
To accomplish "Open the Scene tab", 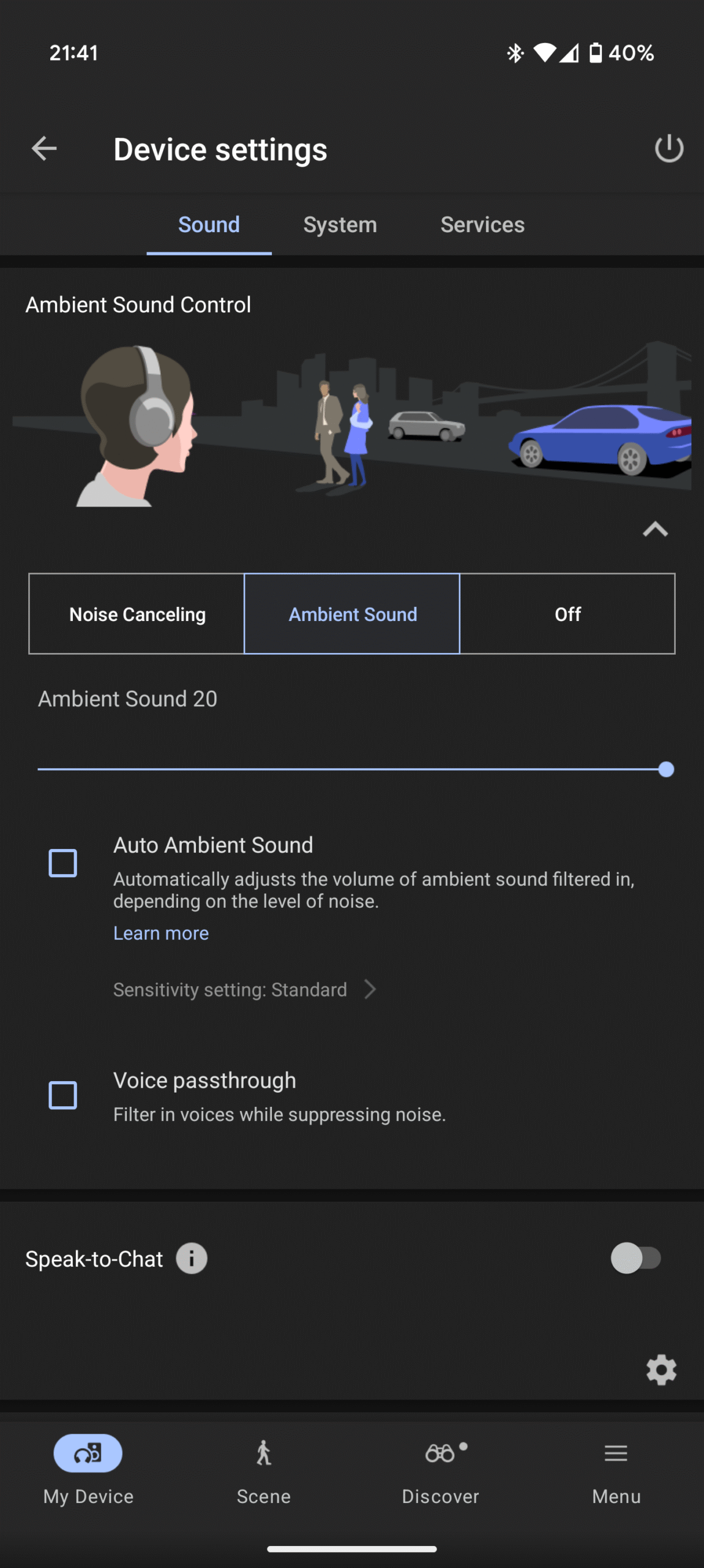I will pos(264,1470).
